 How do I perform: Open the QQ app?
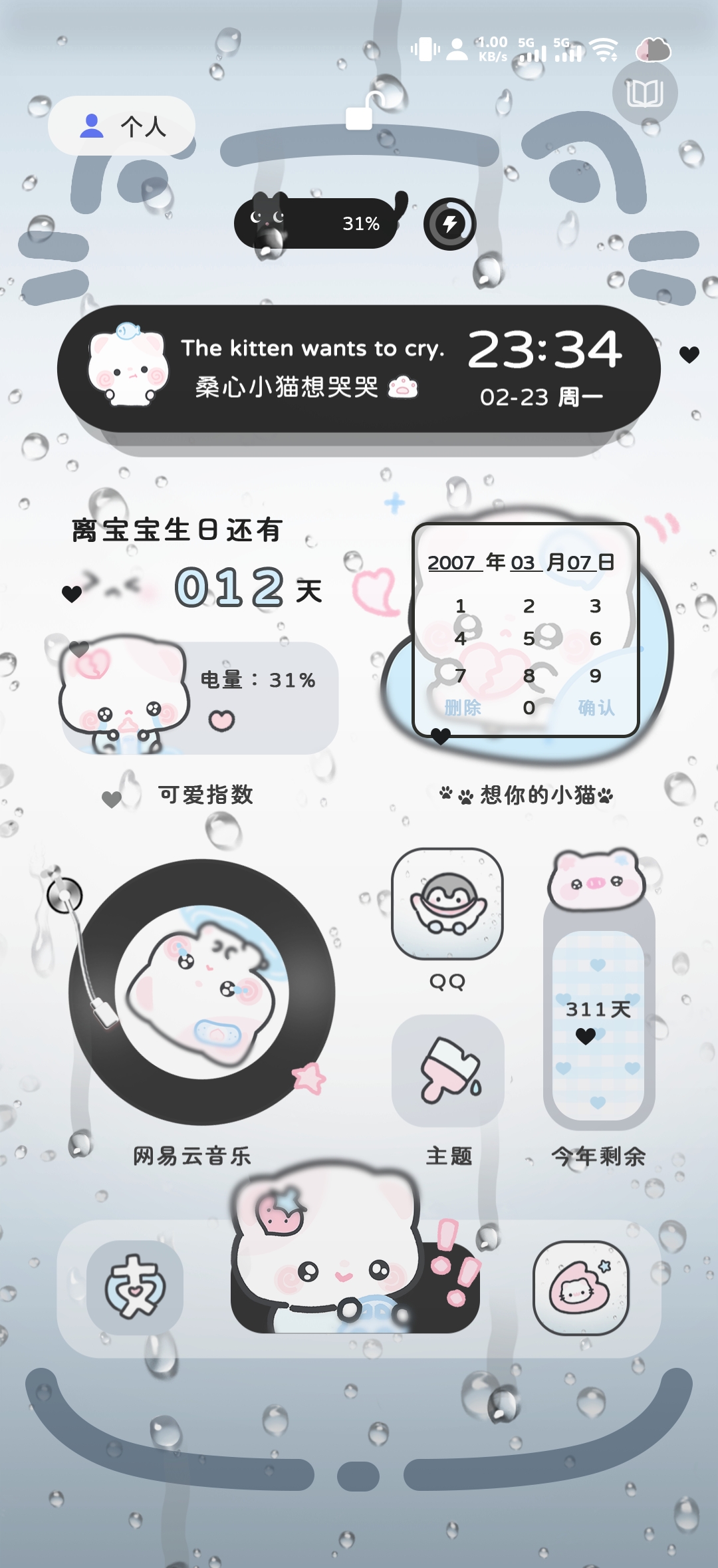[x=447, y=904]
